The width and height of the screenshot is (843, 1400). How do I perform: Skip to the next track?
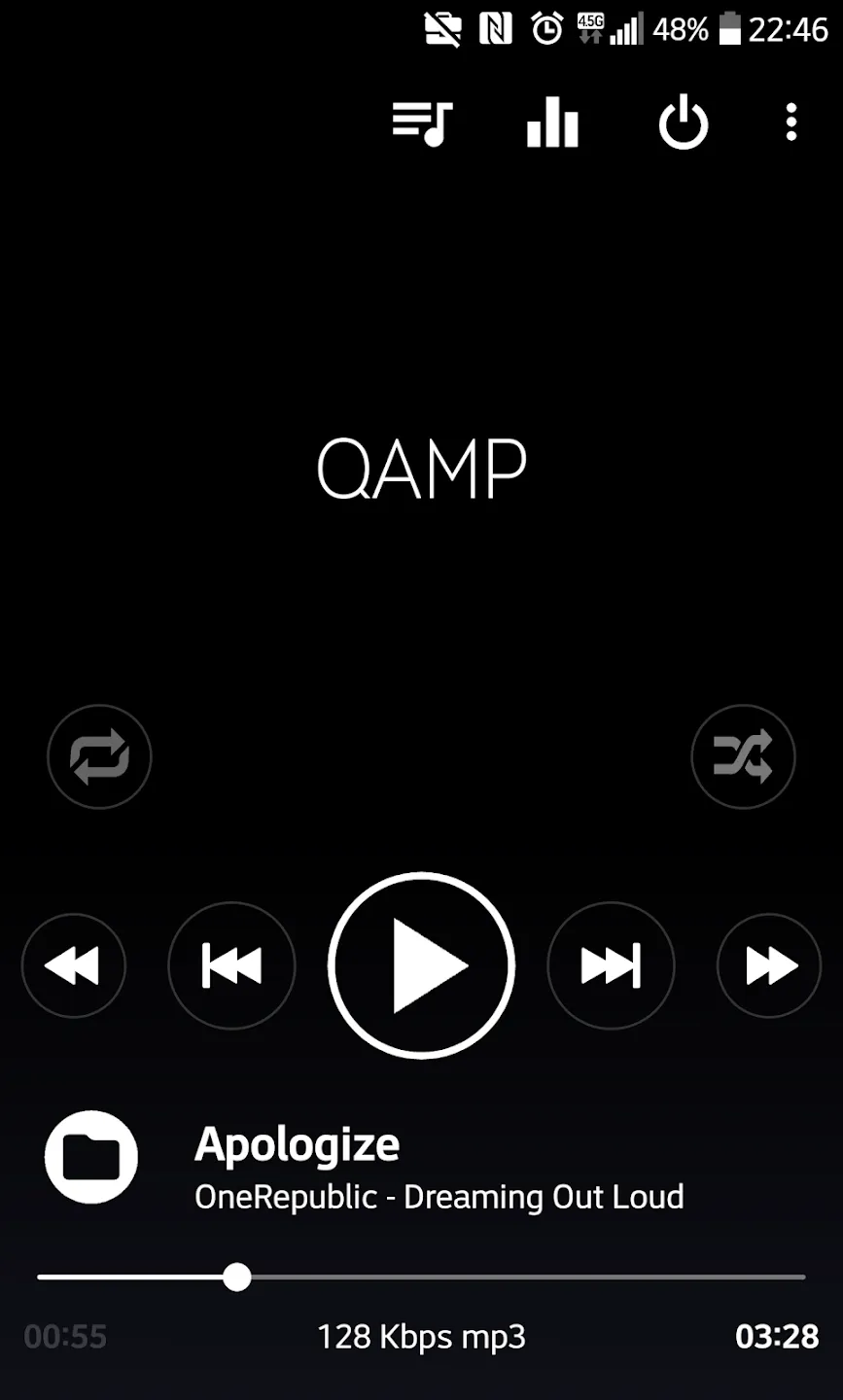click(x=611, y=965)
